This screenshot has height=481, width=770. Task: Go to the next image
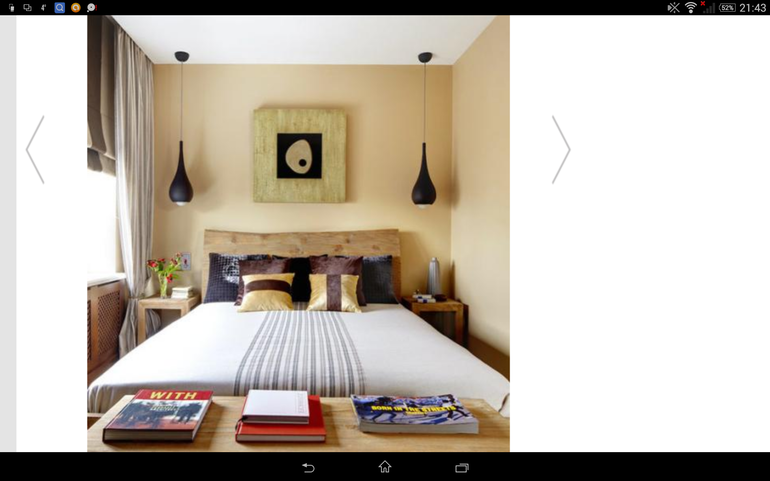[561, 150]
